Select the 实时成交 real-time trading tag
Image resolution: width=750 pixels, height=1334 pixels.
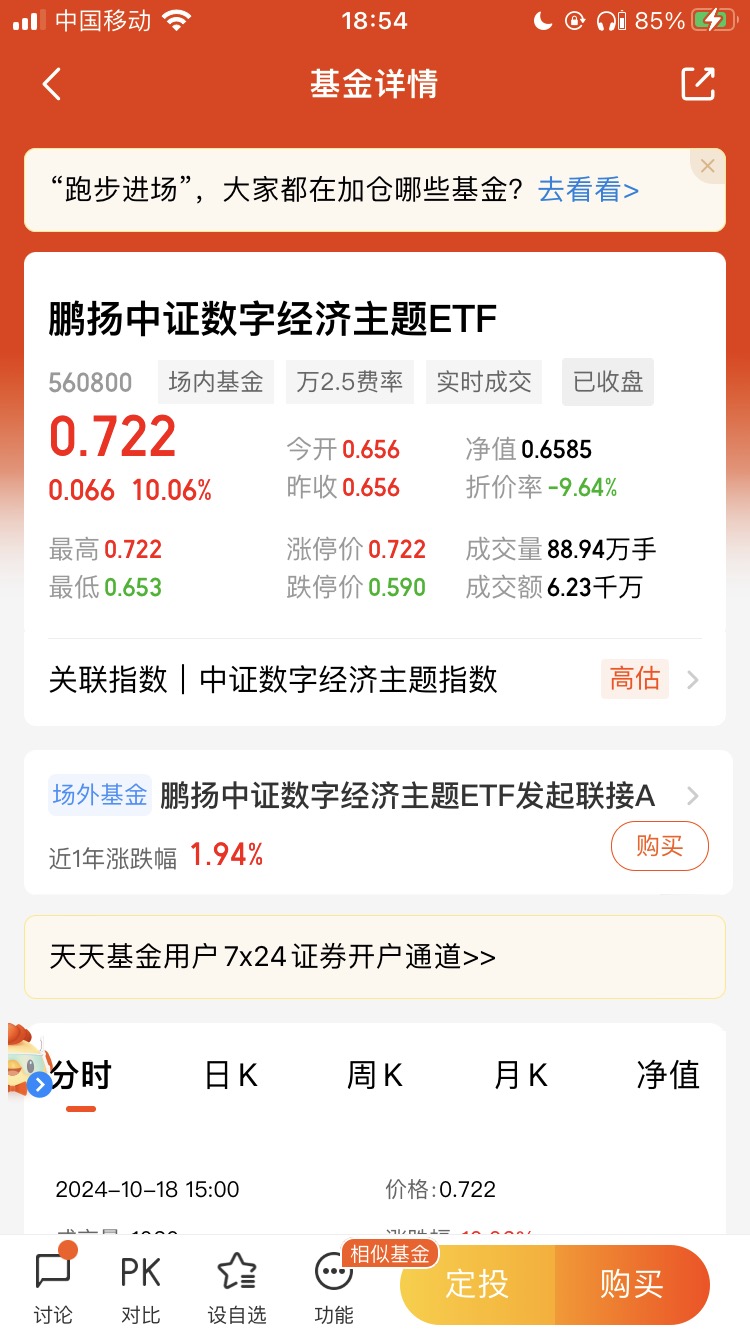(484, 382)
